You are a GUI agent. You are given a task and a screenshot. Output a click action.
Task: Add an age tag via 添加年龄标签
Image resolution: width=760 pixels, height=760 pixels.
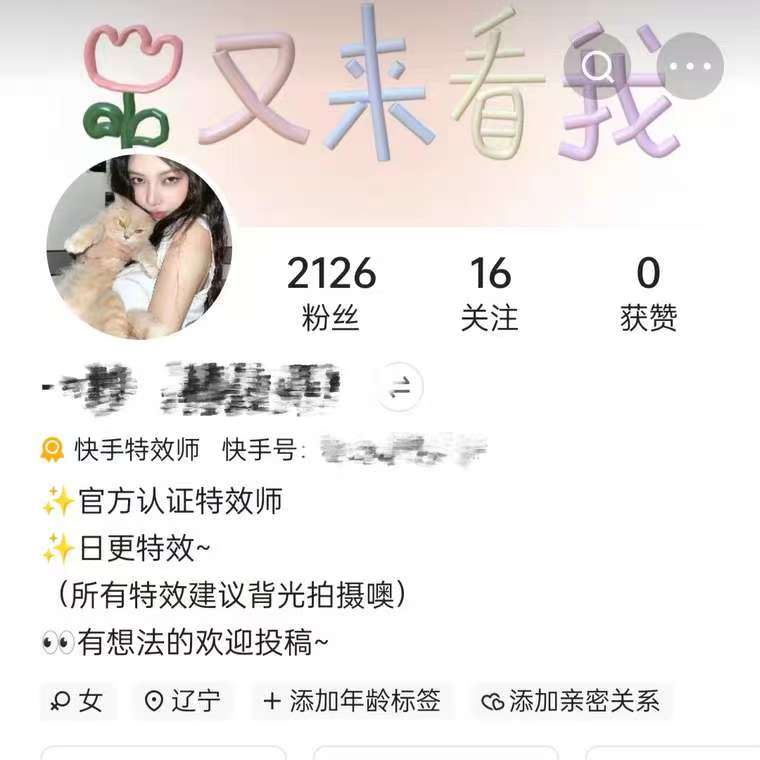352,701
